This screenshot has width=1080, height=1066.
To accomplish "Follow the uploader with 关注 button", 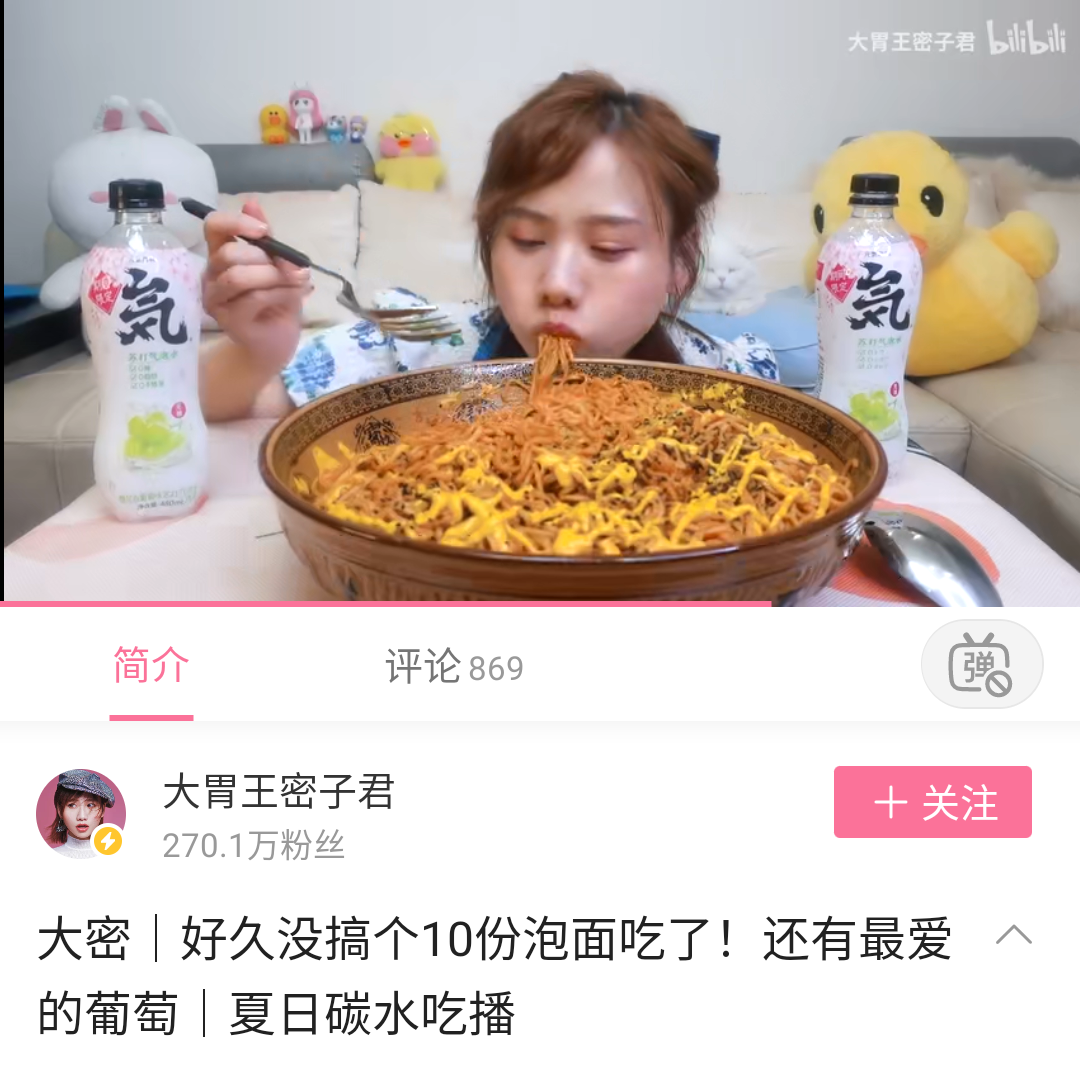I will tap(932, 802).
